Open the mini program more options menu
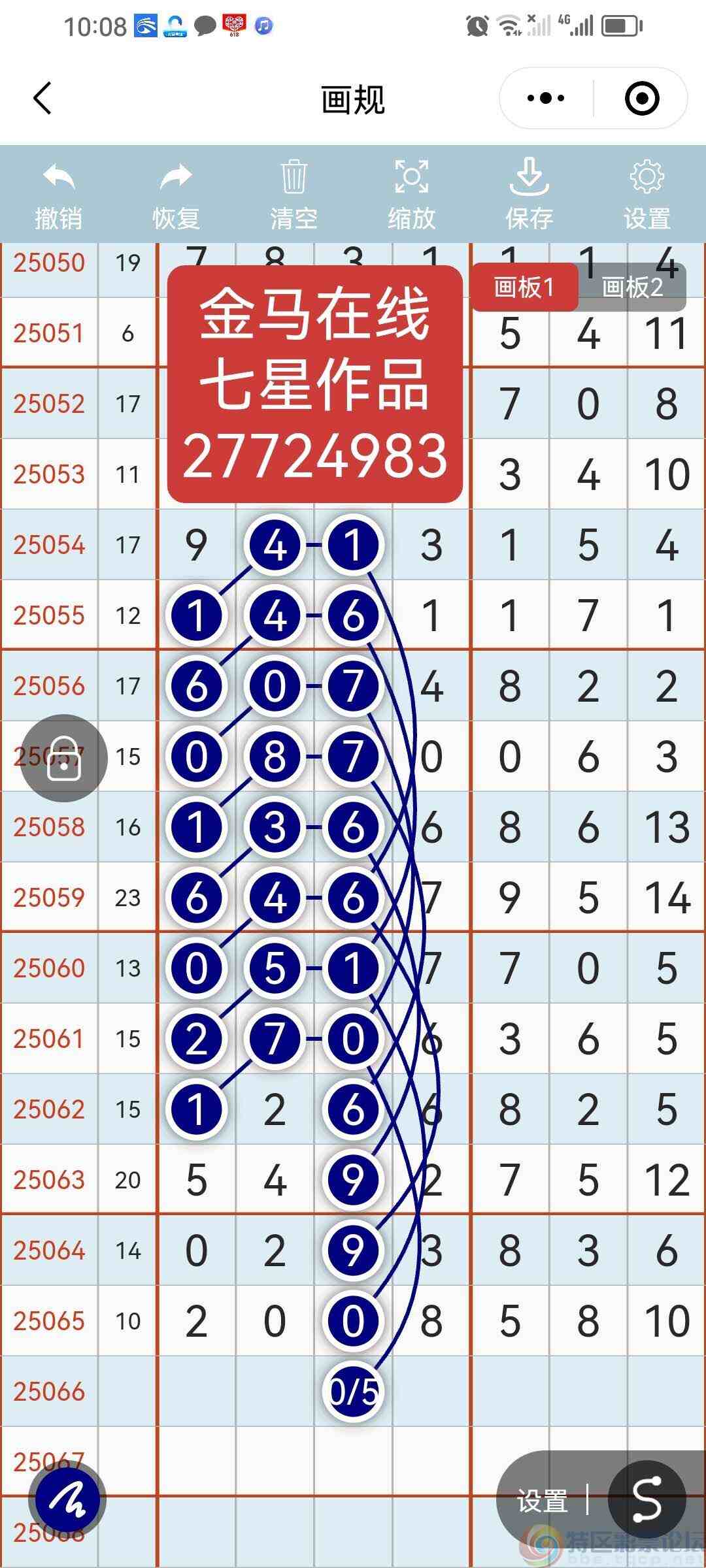The height and width of the screenshot is (1568, 706). (x=546, y=99)
